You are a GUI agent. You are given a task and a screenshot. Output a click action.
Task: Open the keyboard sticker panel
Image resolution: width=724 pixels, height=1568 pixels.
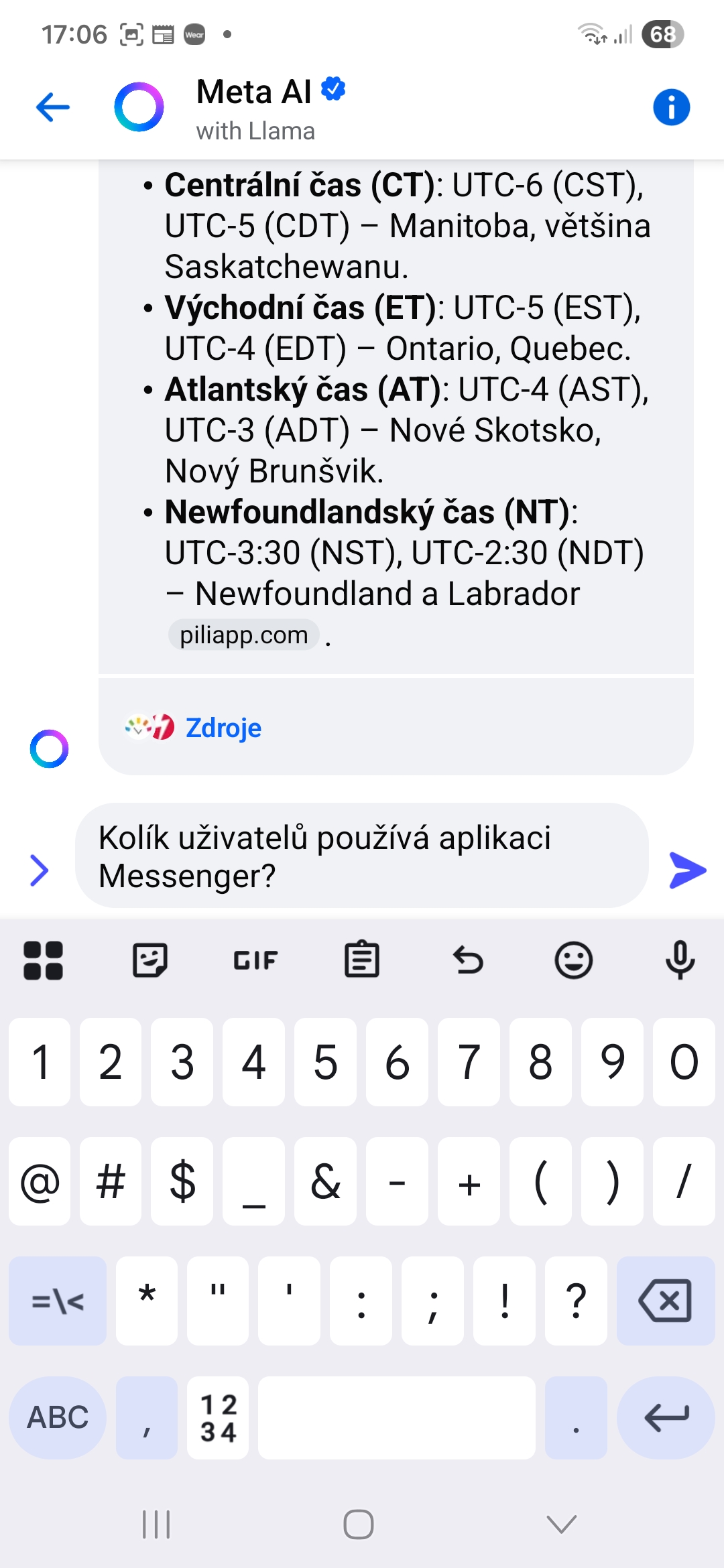tap(149, 960)
